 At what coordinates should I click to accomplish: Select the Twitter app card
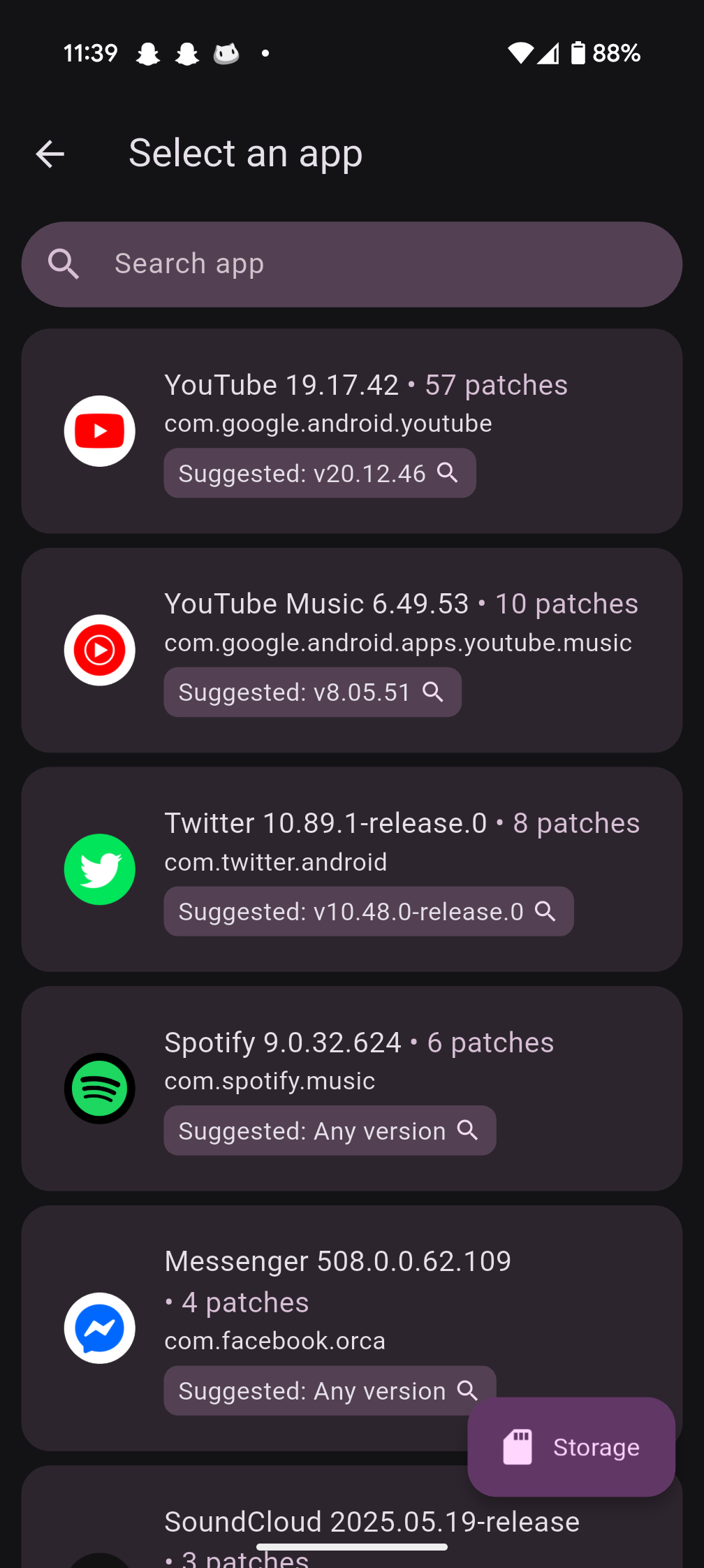pos(352,869)
